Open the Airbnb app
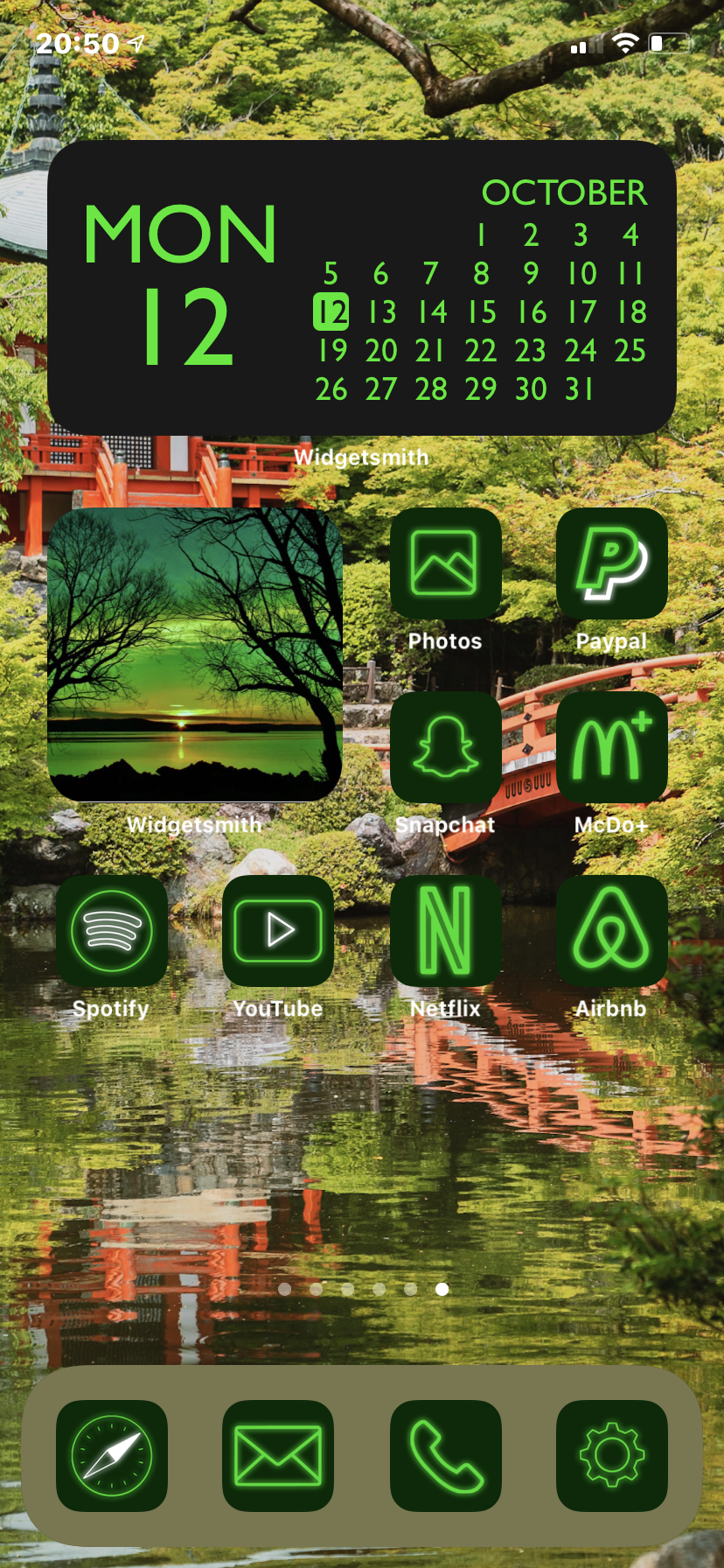The width and height of the screenshot is (724, 1568). [x=611, y=931]
